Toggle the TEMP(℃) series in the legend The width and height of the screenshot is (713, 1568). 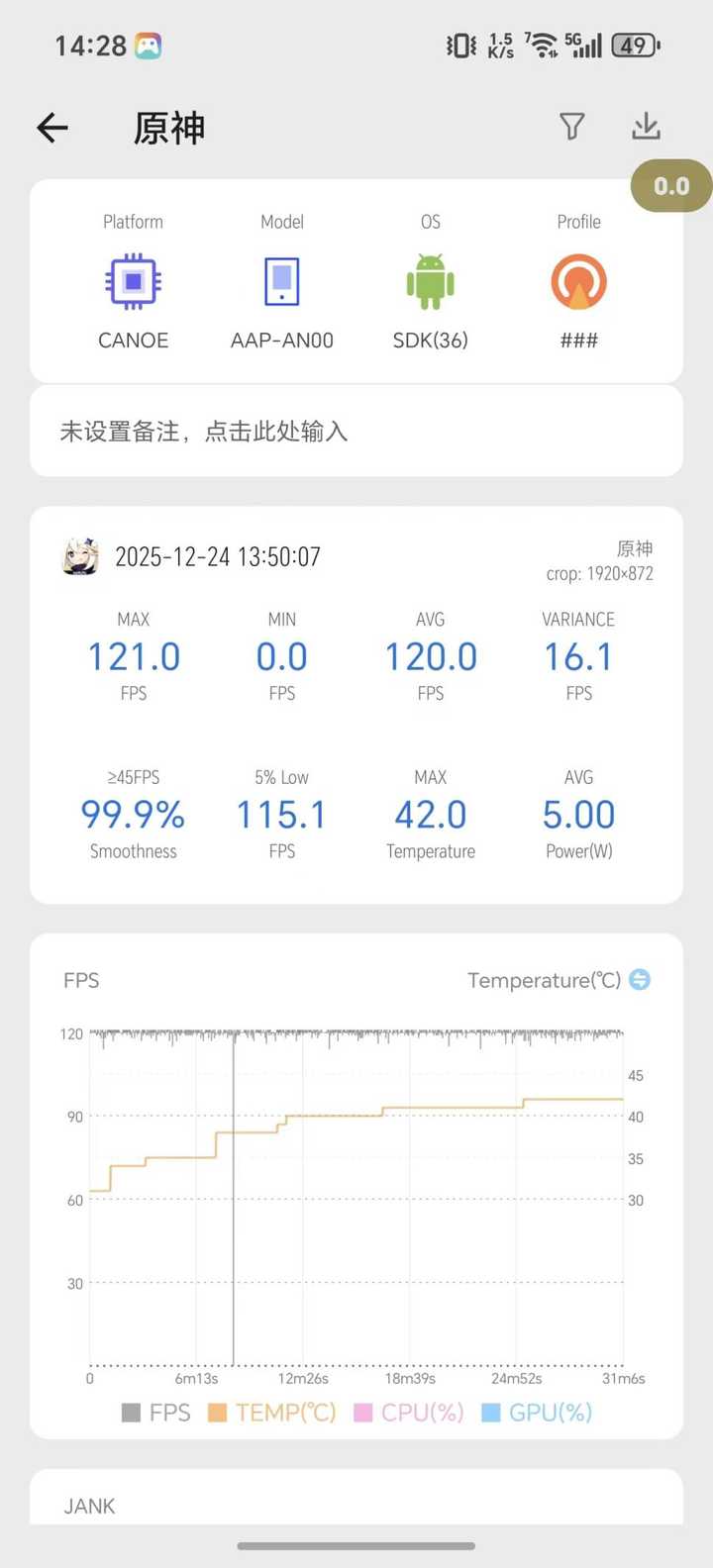(x=272, y=1413)
